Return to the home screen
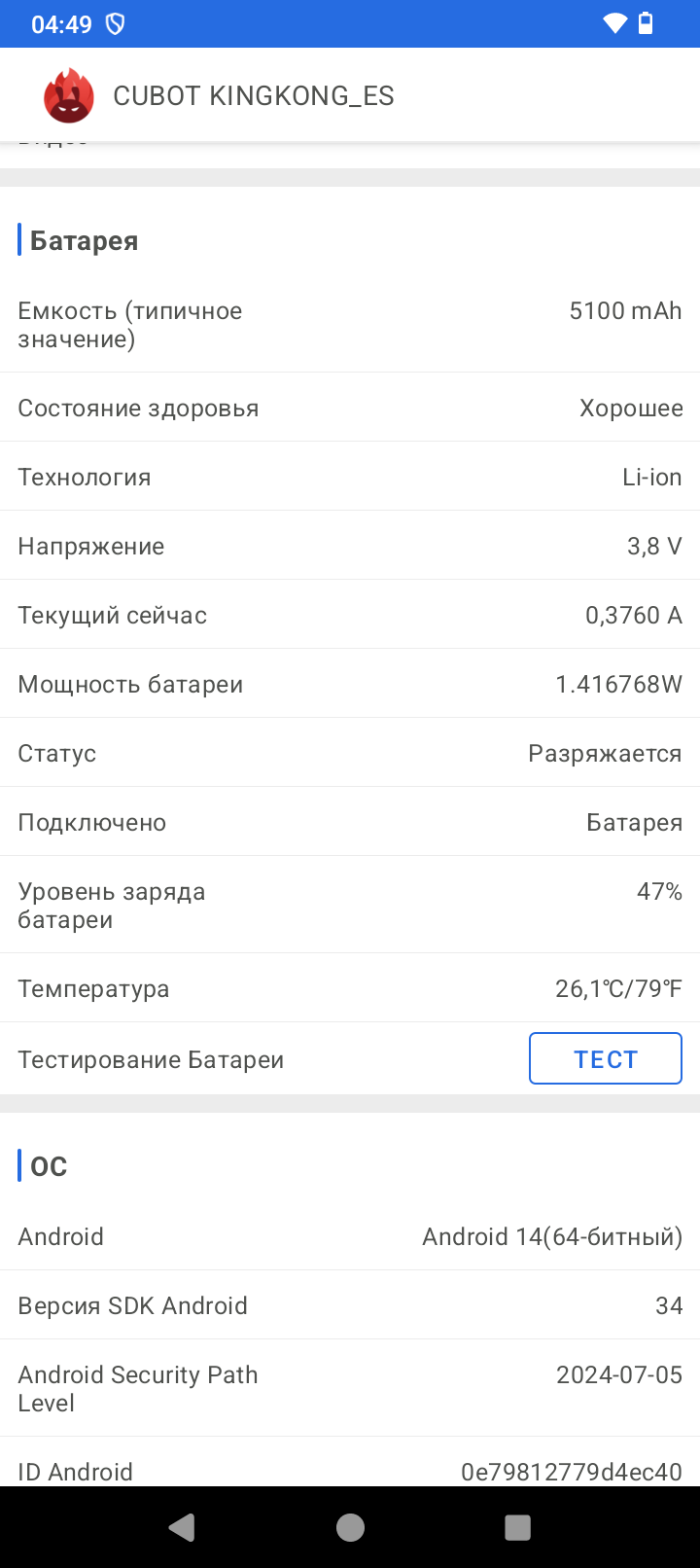Image resolution: width=700 pixels, height=1568 pixels. pos(350,1527)
